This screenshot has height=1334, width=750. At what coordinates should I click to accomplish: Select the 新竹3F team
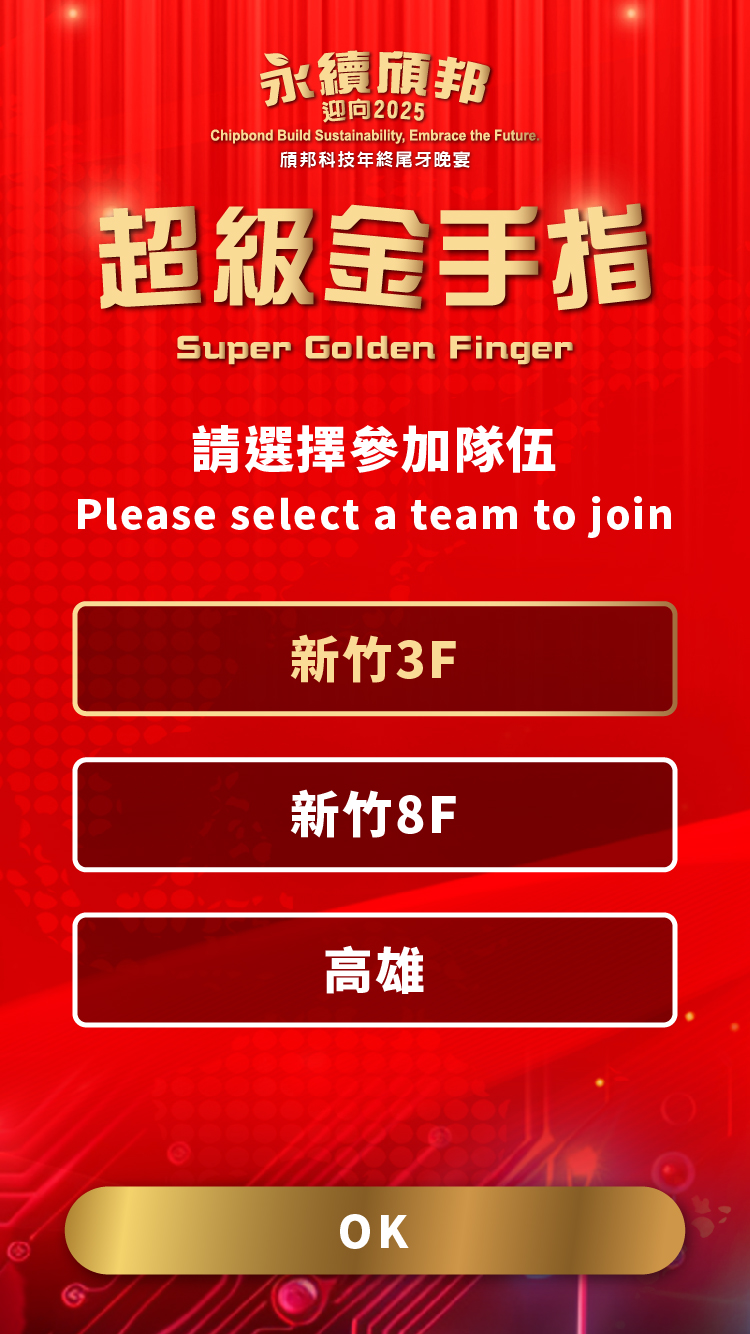coord(375,659)
